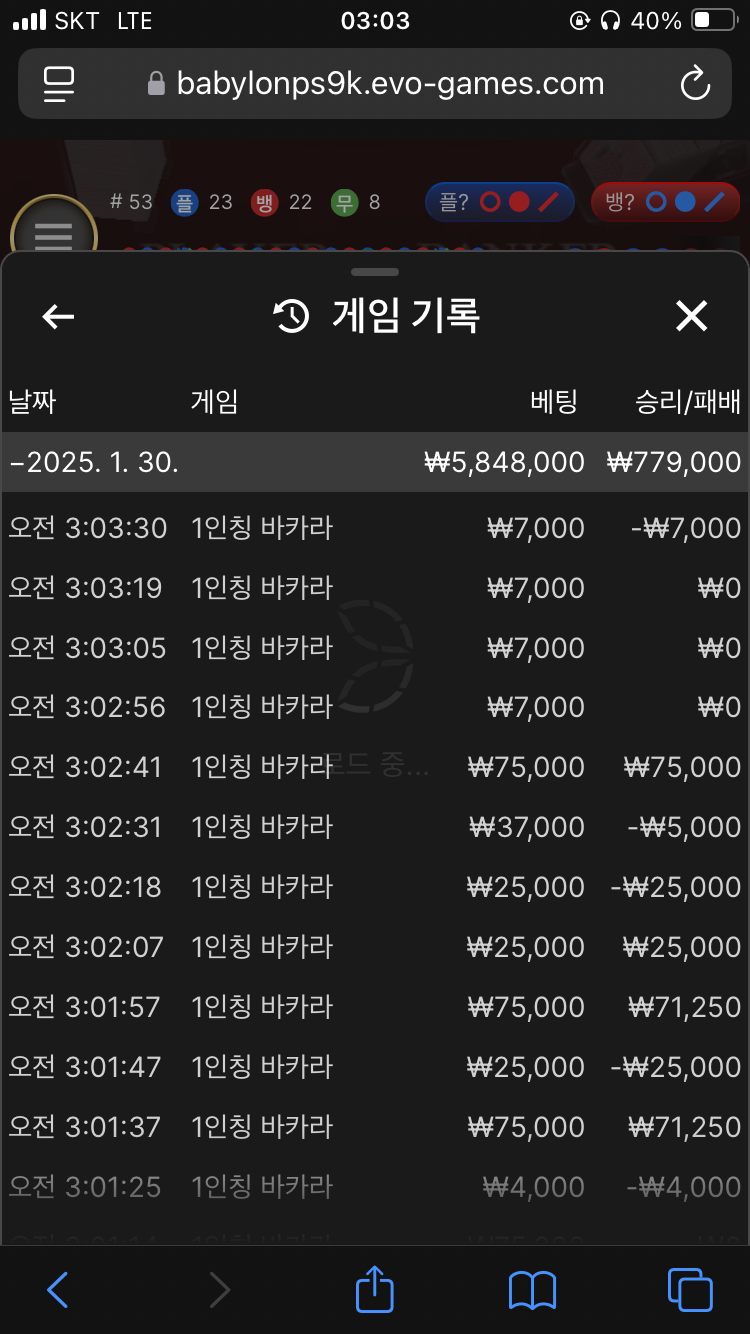
Task: Show all Safari tabs
Action: pyautogui.click(x=690, y=1290)
